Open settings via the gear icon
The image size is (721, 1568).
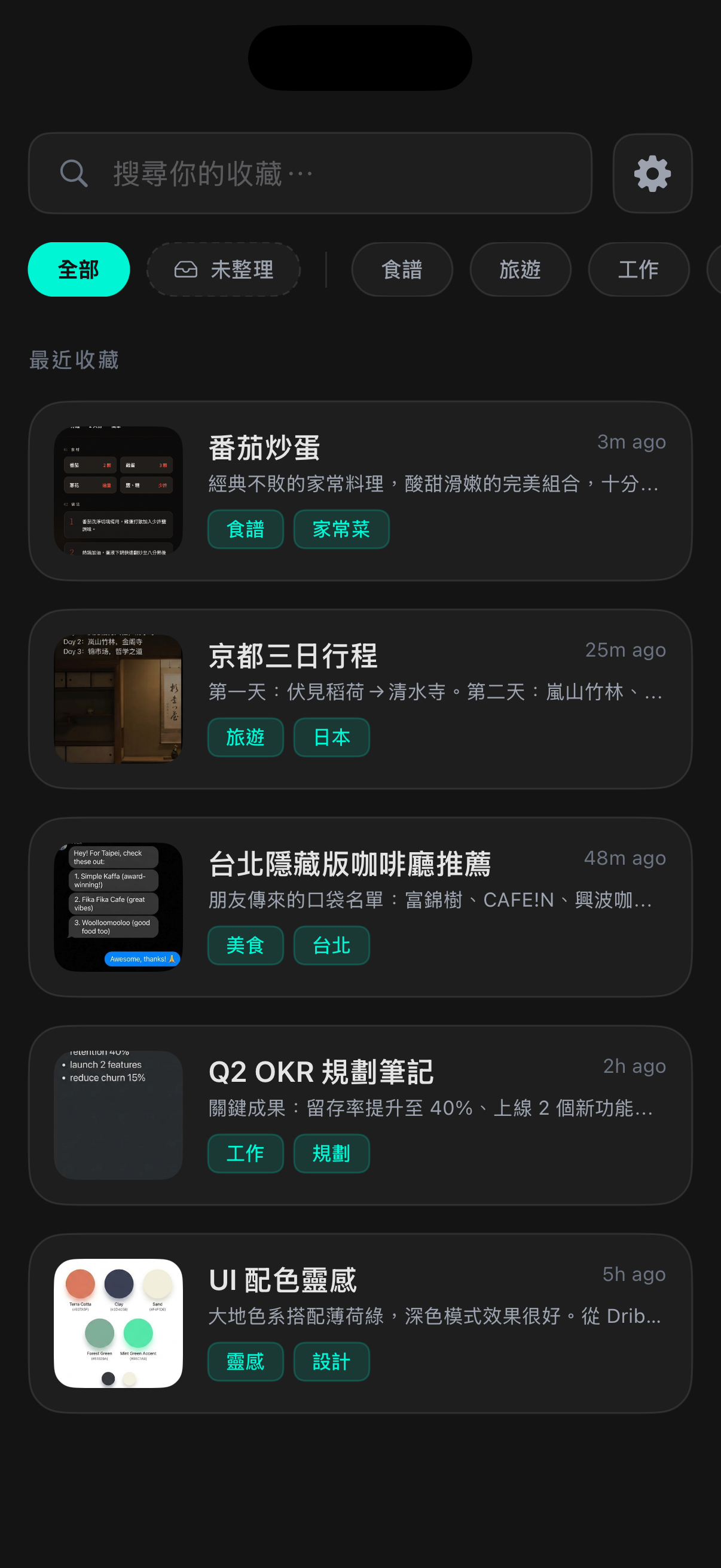click(652, 173)
